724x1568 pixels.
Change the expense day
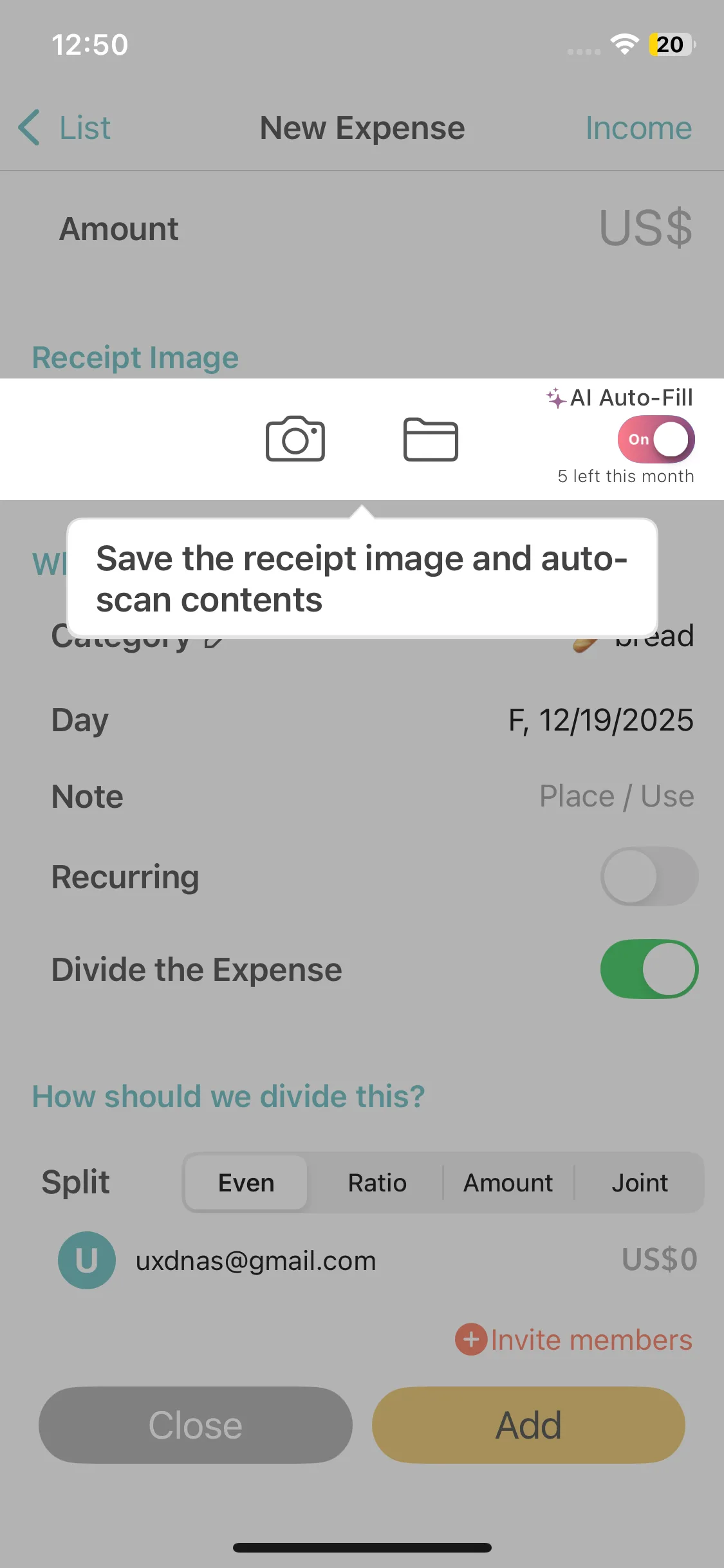click(x=362, y=720)
